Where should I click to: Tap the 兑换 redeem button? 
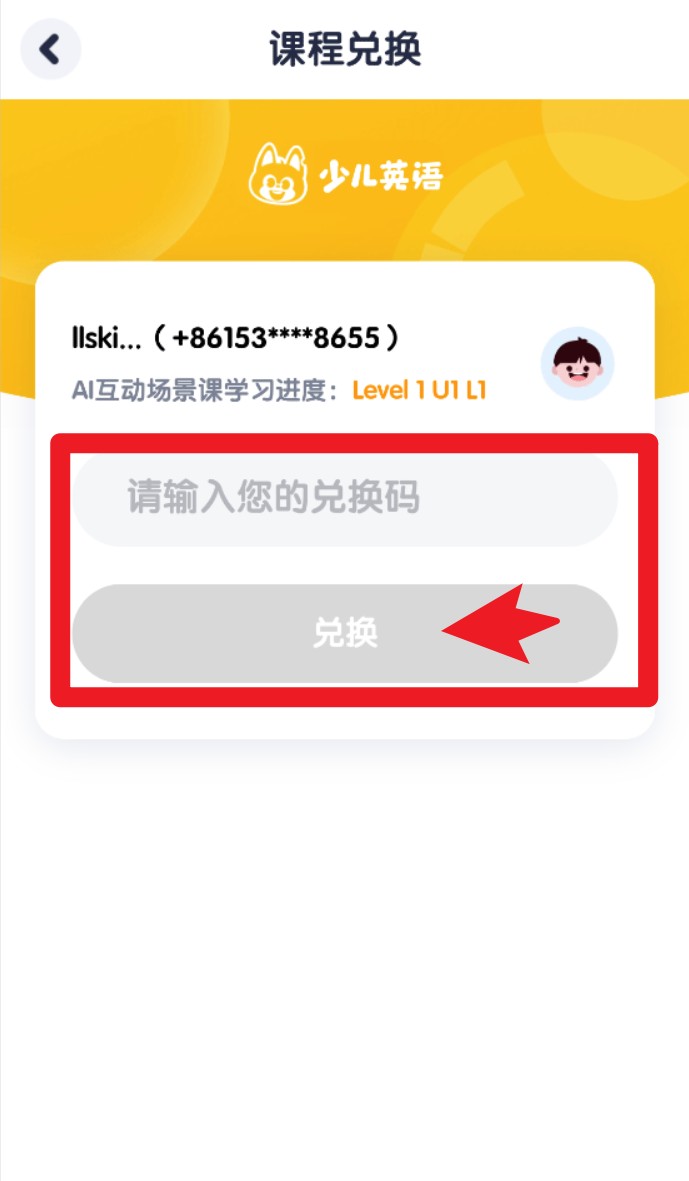(x=344, y=633)
